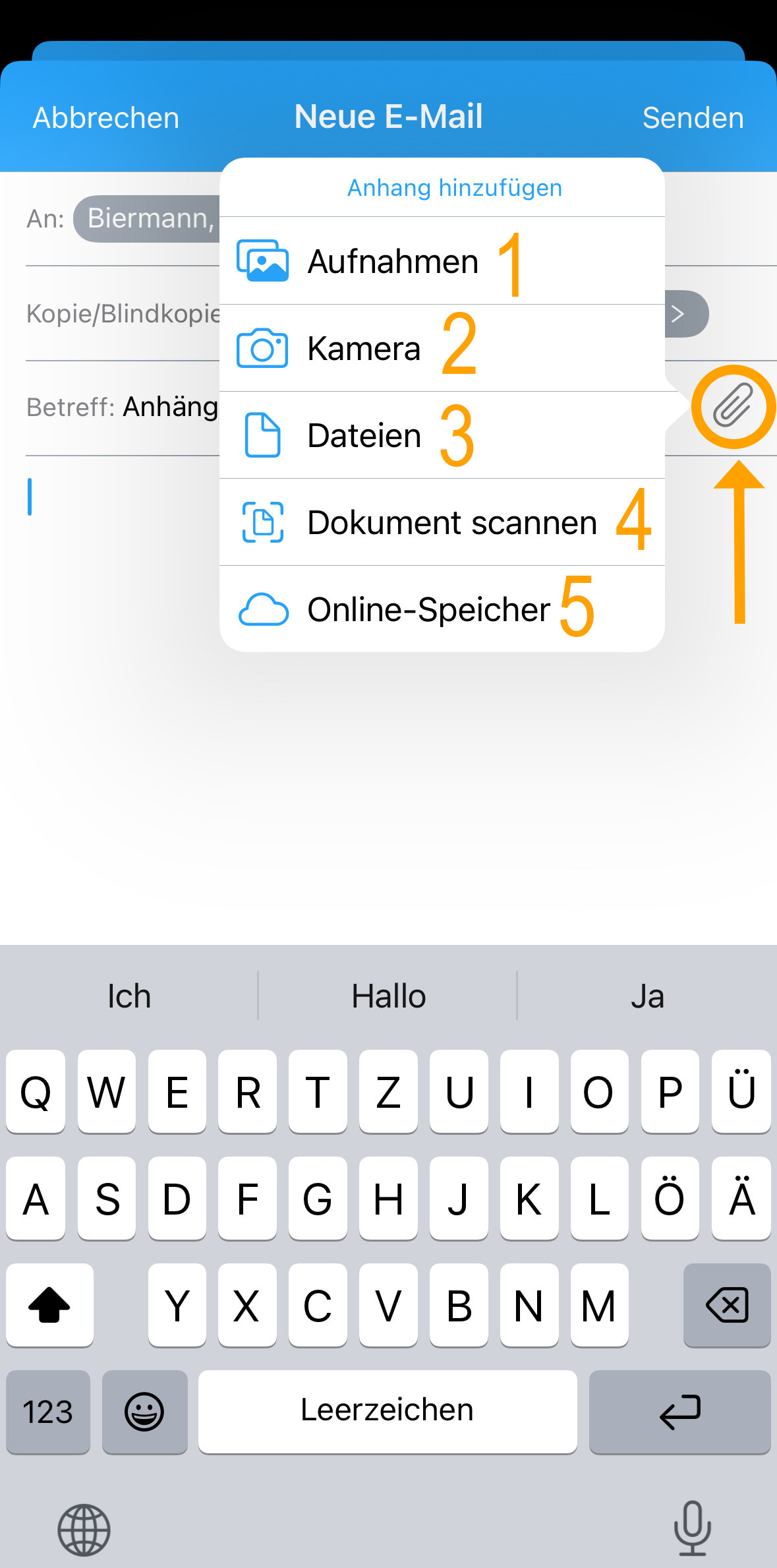Hit the backspace key
This screenshot has height=1568, width=777.
(x=727, y=1305)
